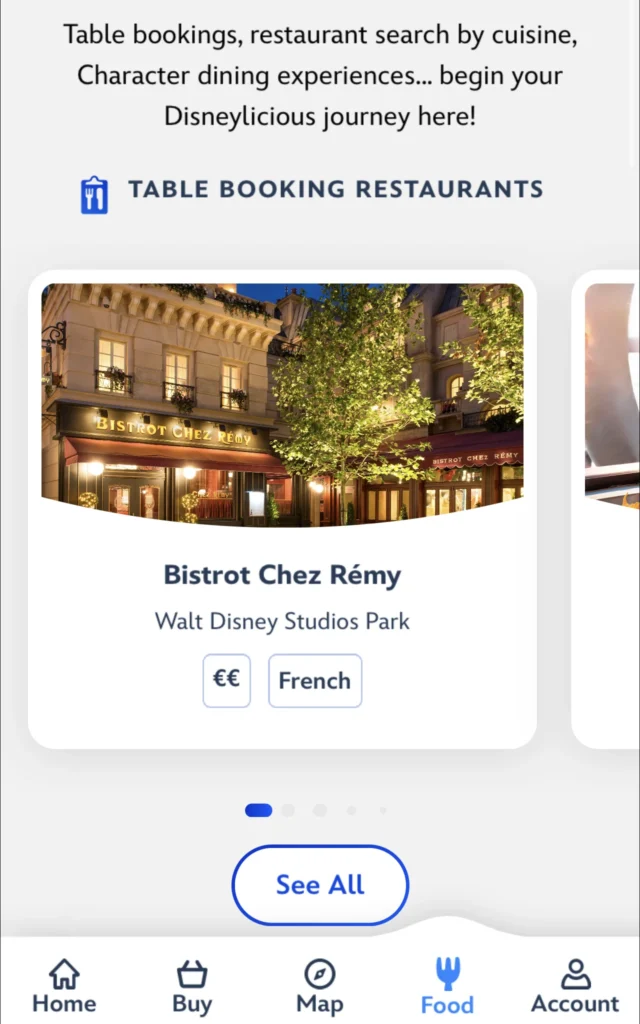Open the Bistrot Chez Rémy restaurant card

282,510
